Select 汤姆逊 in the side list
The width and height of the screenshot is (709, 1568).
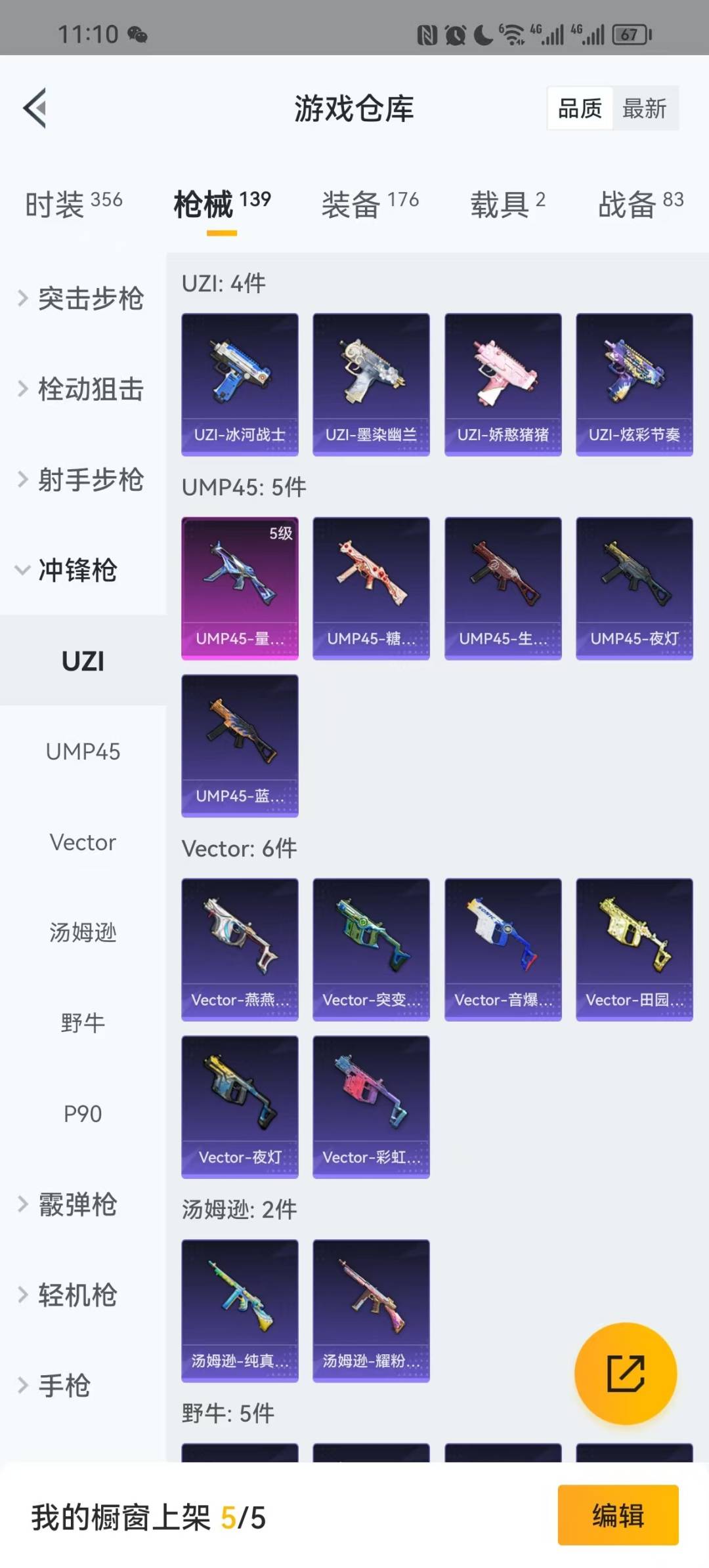83,932
